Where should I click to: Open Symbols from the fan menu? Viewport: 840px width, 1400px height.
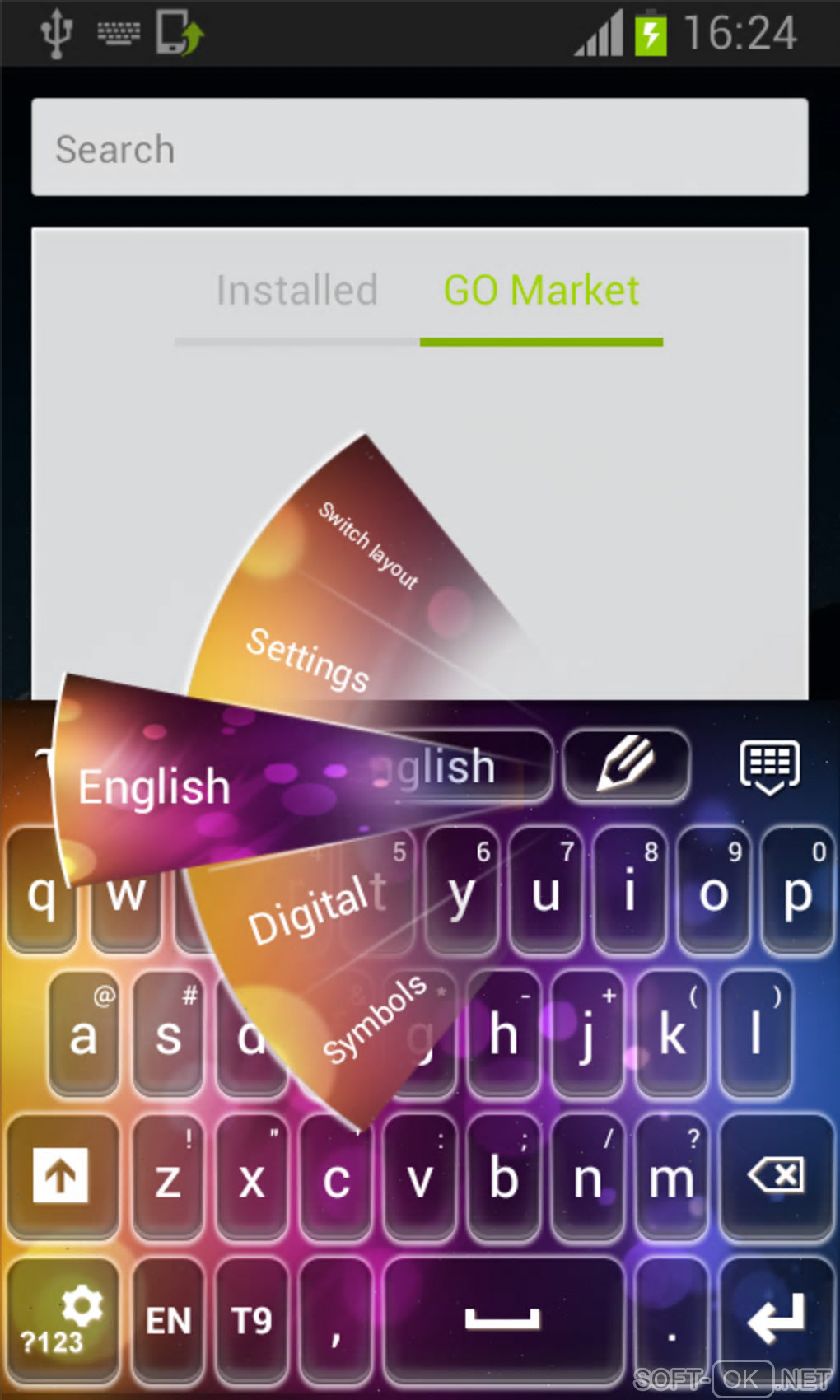tap(375, 1019)
